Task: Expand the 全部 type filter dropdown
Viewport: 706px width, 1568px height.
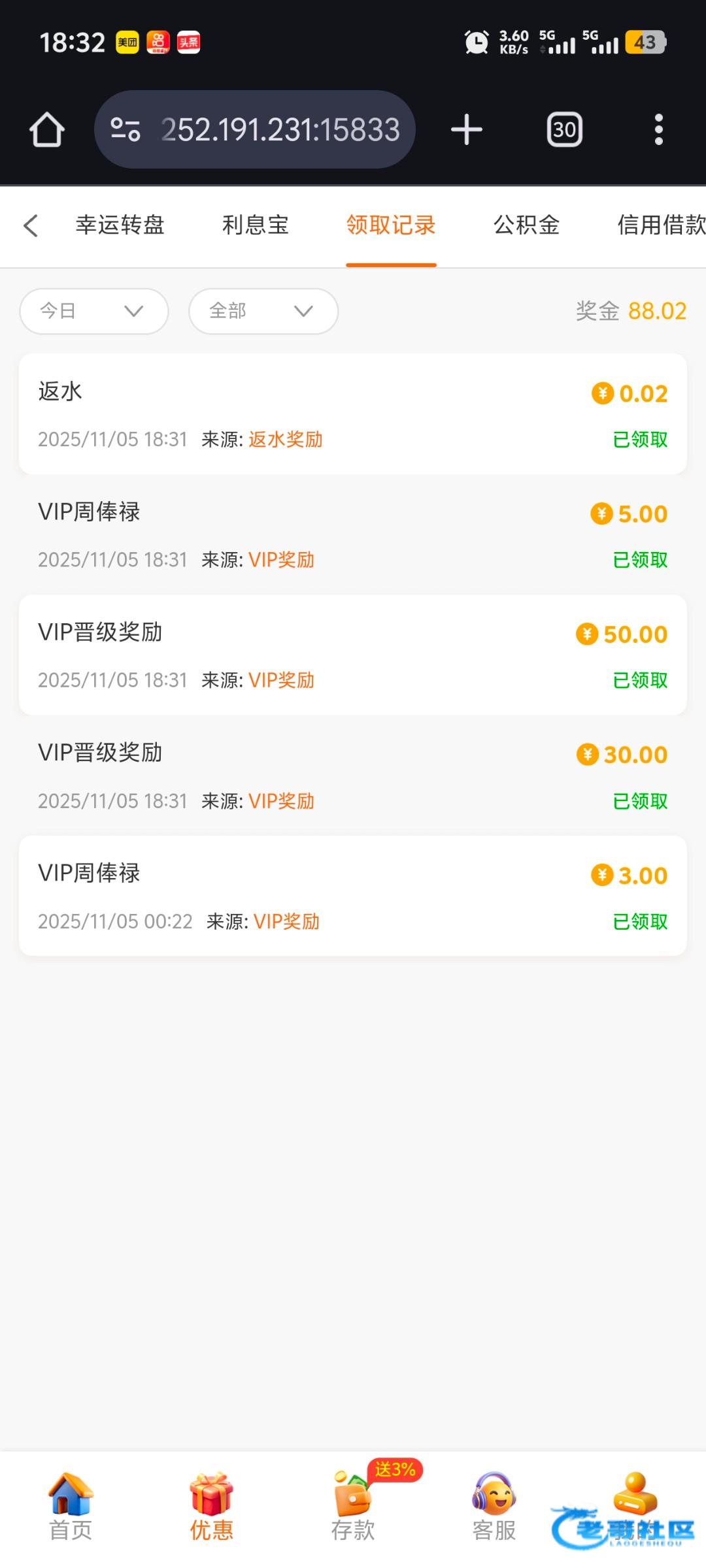Action: coord(263,311)
